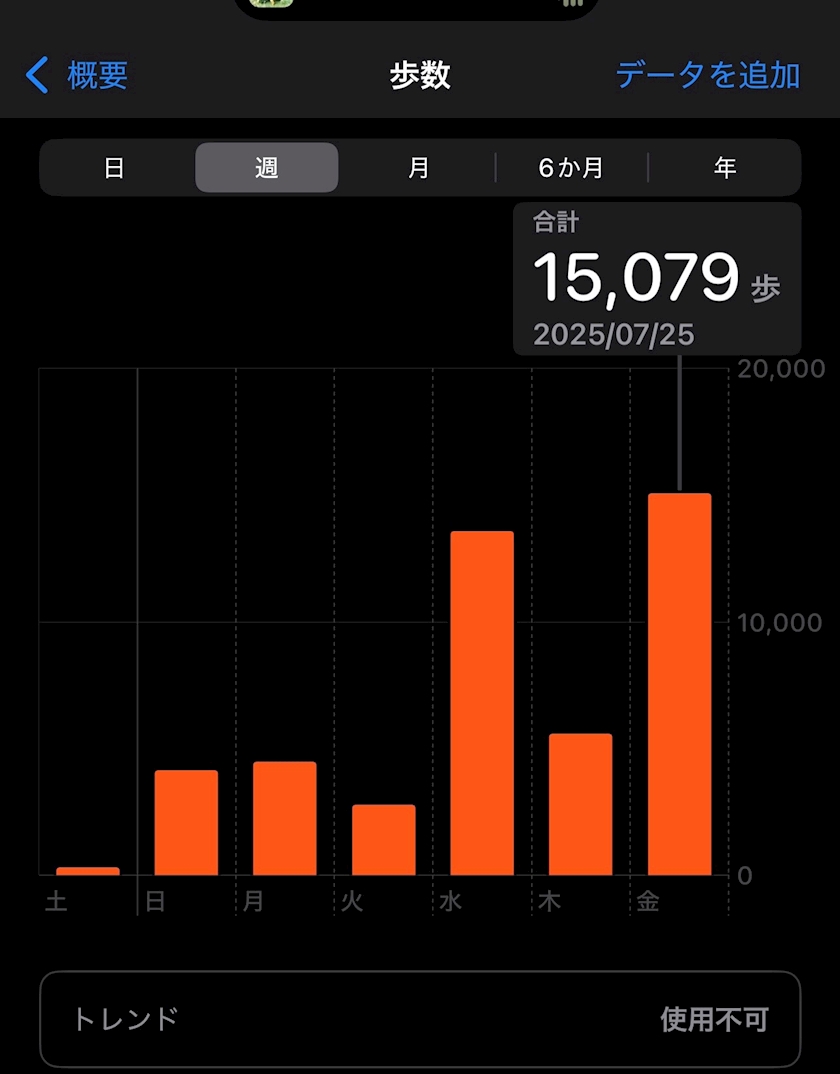
Task: Select the 木 bar in the chart
Action: (x=580, y=804)
